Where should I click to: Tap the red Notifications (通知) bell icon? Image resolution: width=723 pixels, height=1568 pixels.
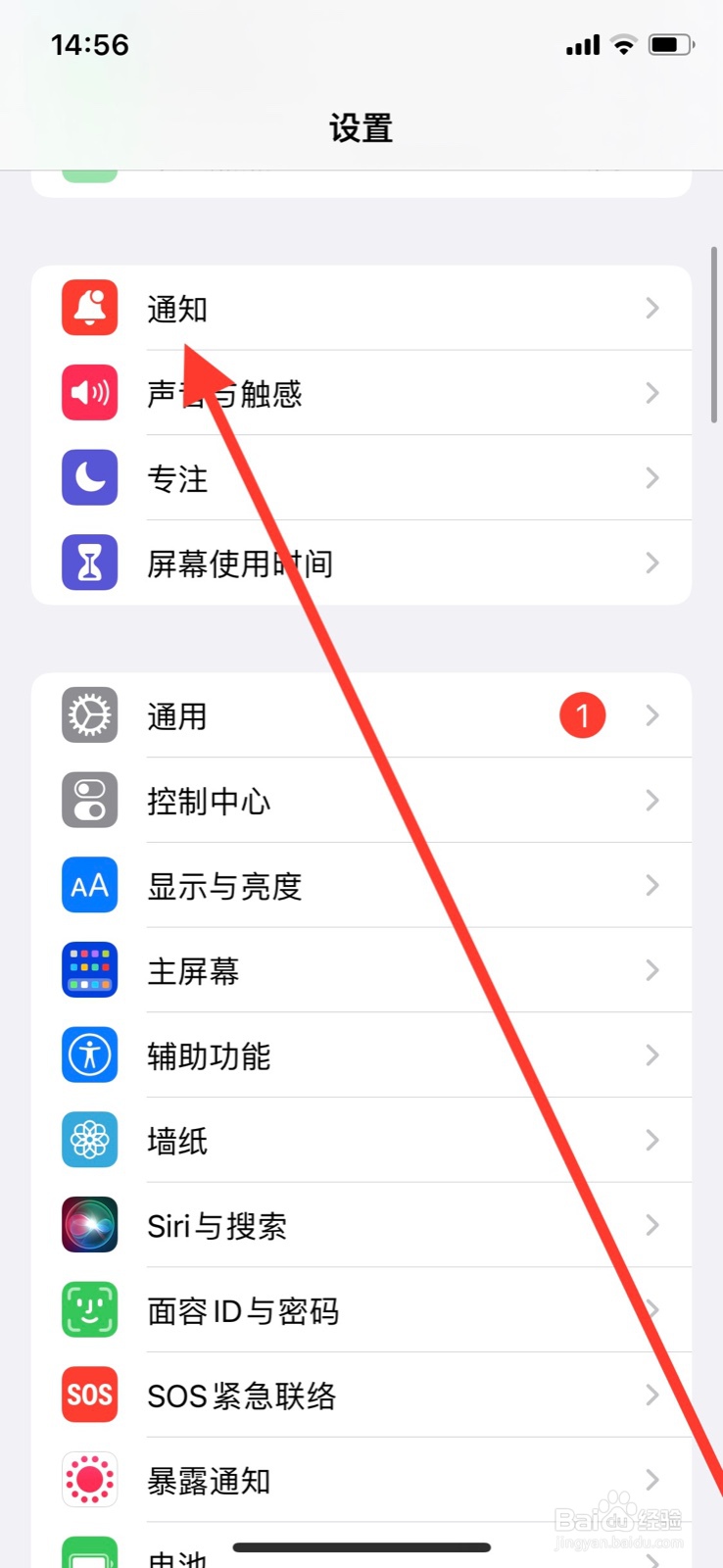[89, 308]
